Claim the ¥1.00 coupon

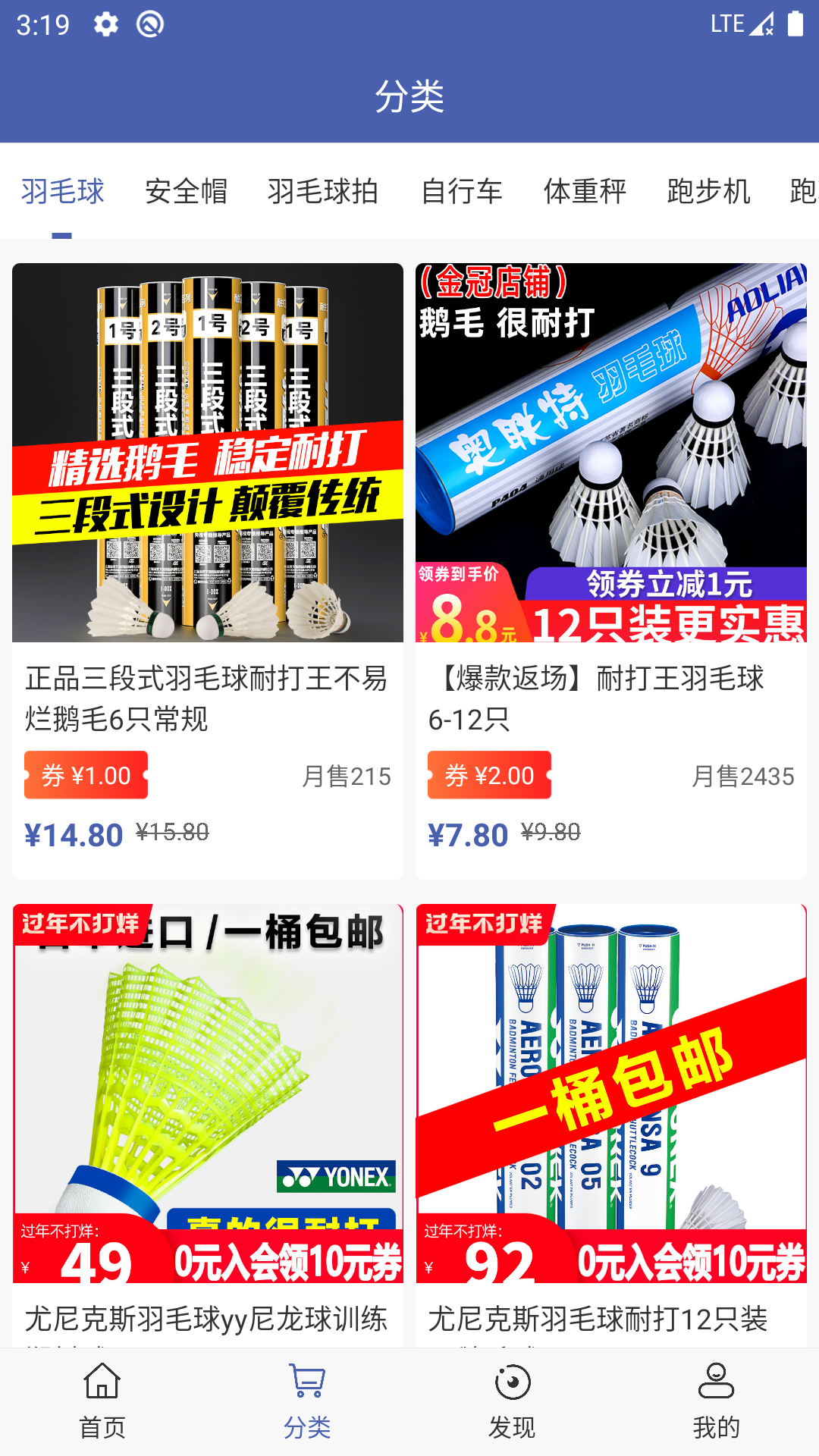click(x=86, y=775)
